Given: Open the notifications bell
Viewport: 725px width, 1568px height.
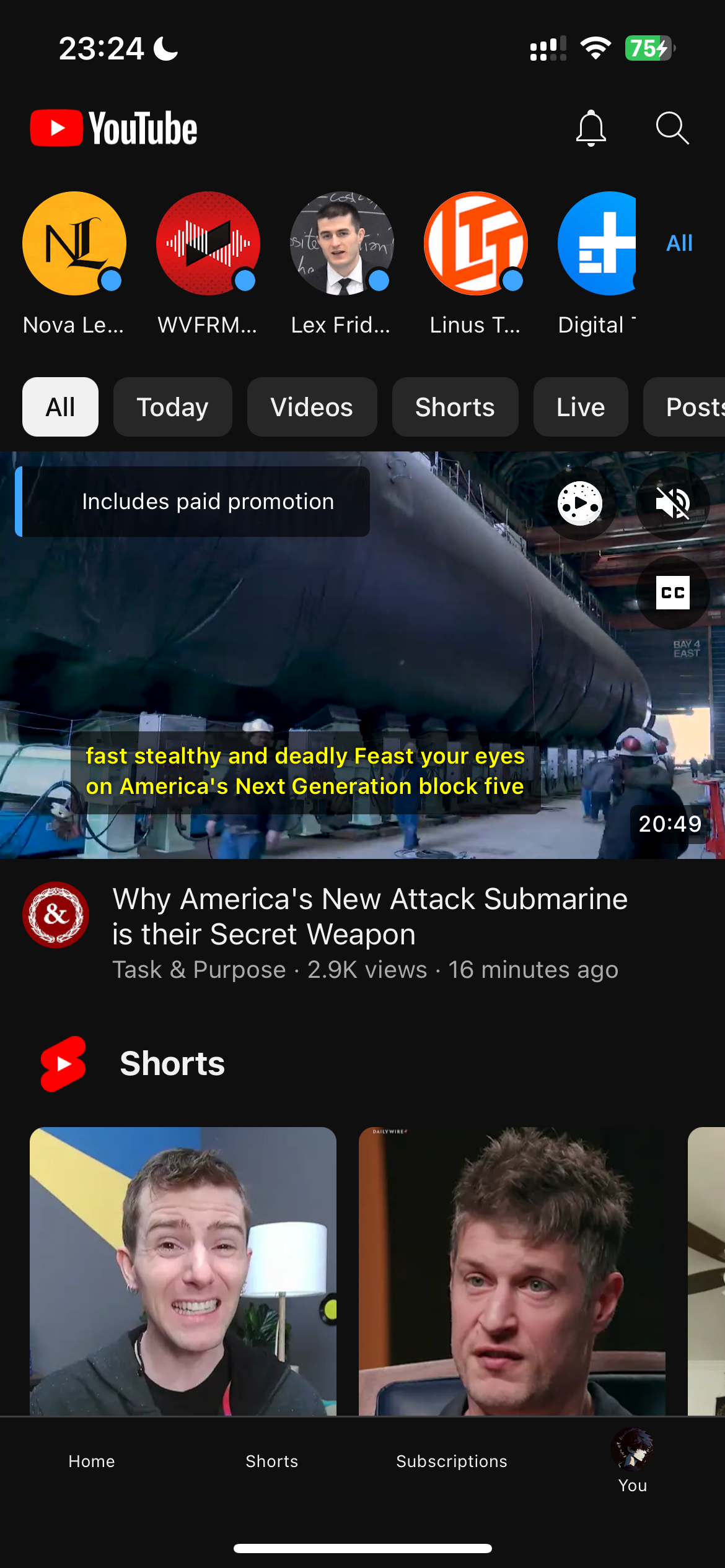Looking at the screenshot, I should coord(591,128).
